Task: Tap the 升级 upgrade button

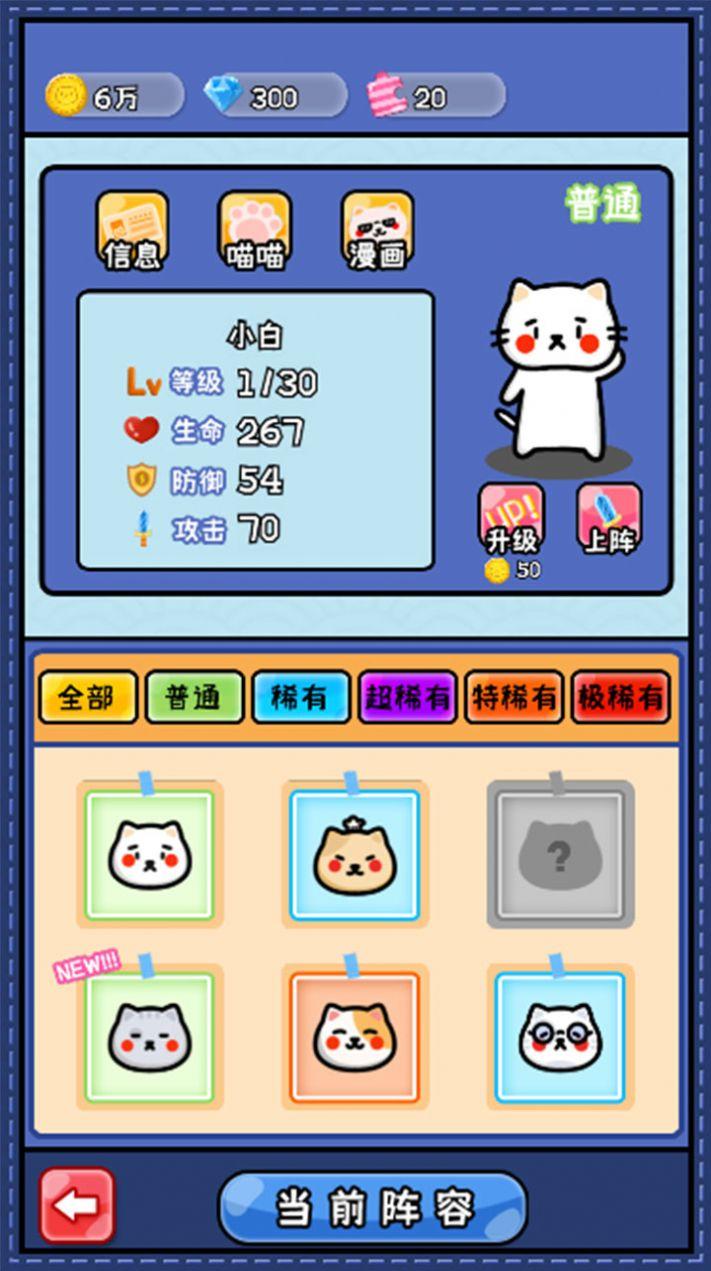Action: [512, 519]
